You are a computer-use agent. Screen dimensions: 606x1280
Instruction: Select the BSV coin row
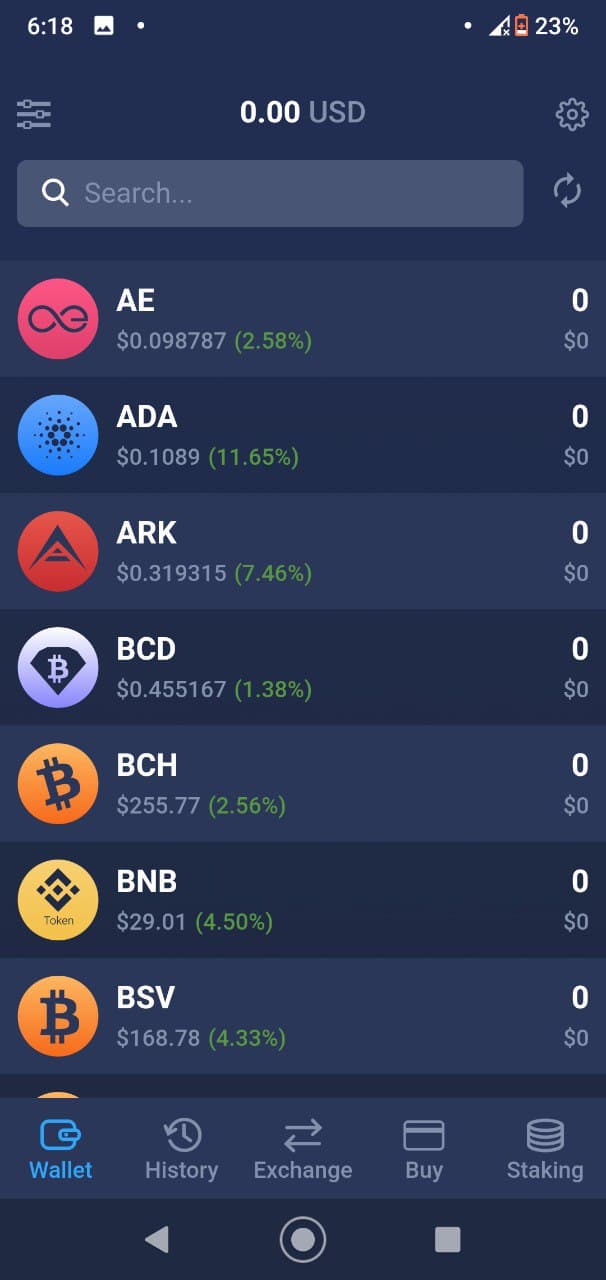coord(303,1015)
